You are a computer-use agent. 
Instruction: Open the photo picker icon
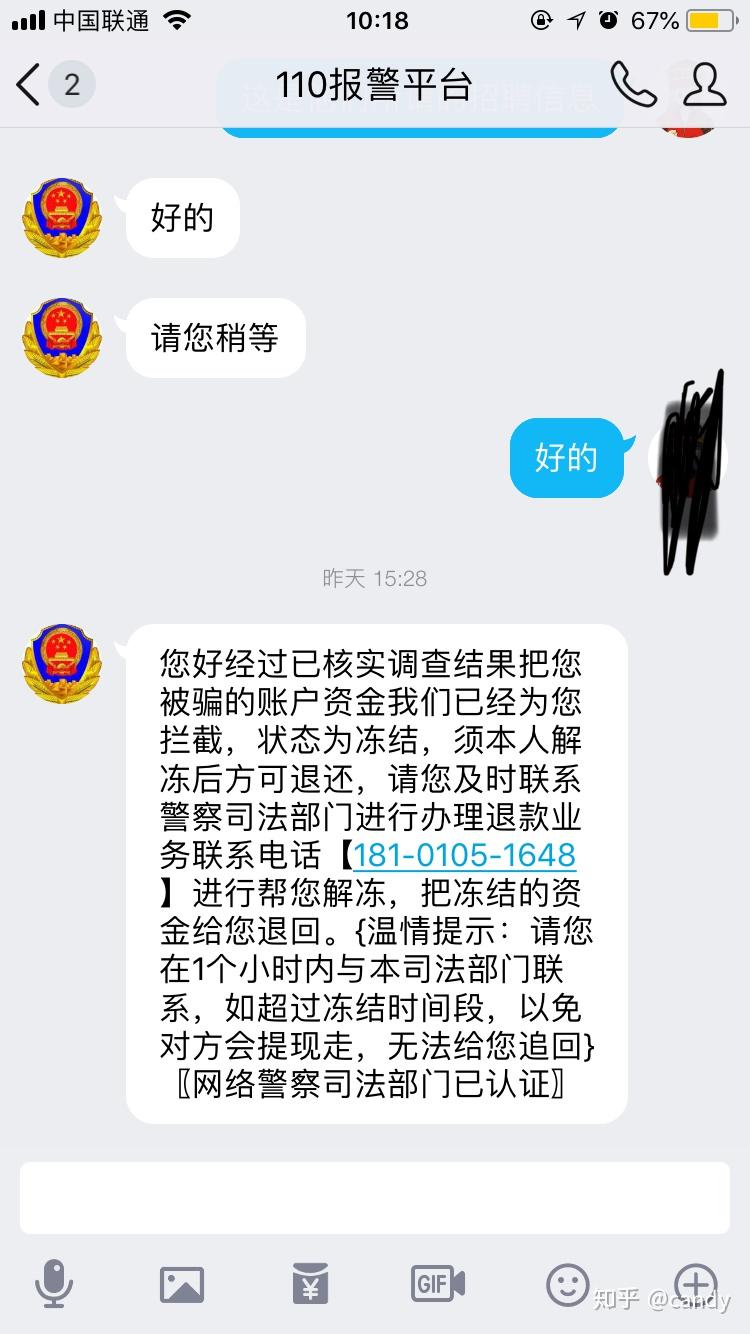[182, 1284]
